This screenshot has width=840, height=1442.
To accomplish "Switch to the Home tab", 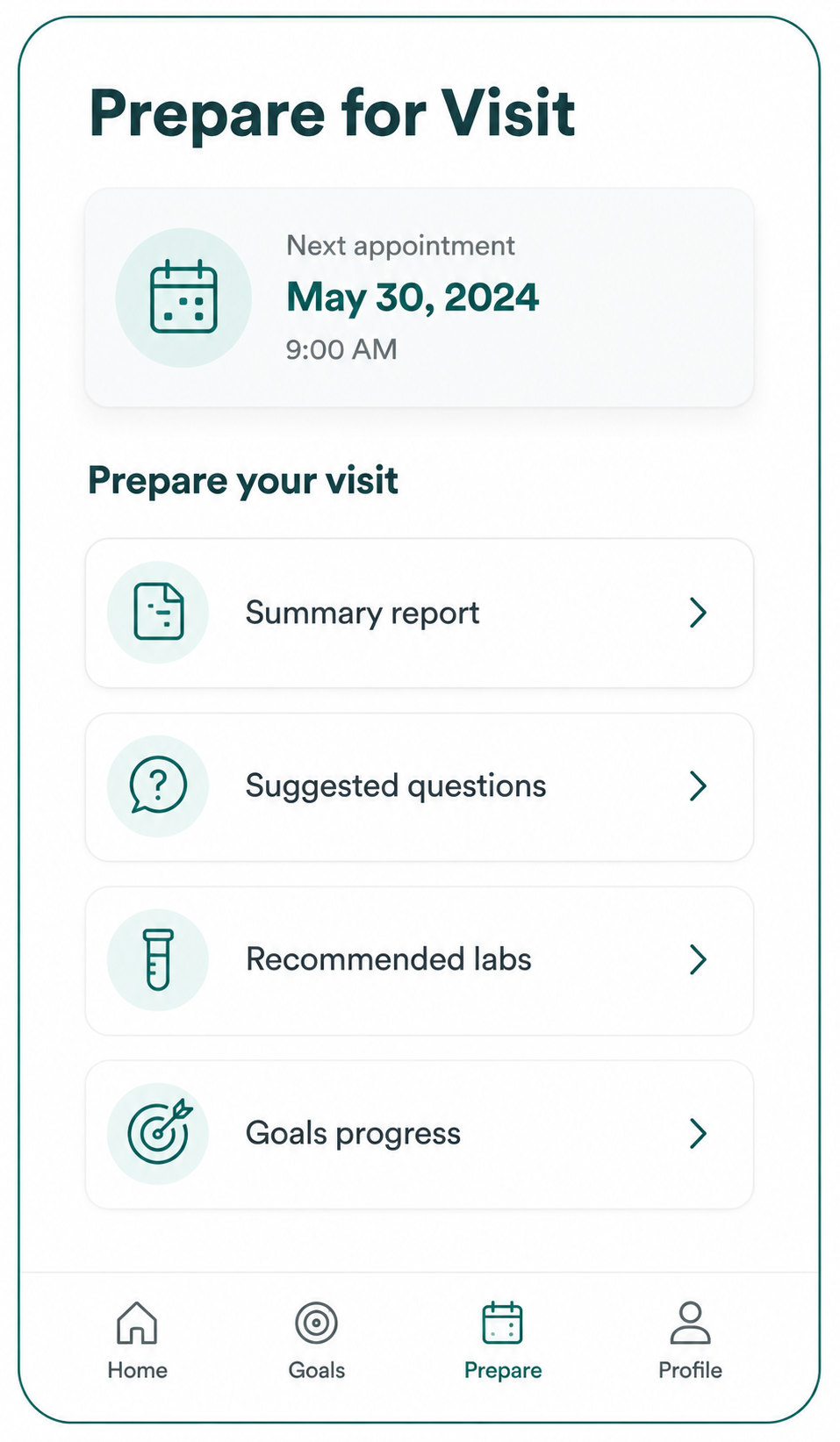I will (138, 1341).
